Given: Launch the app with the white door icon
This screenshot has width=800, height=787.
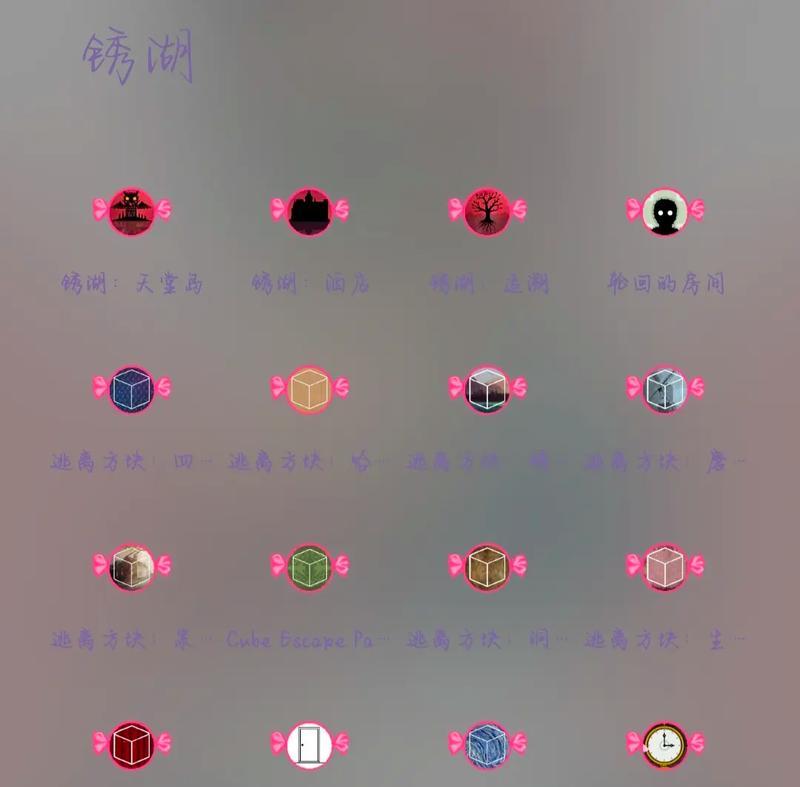Looking at the screenshot, I should tap(309, 745).
